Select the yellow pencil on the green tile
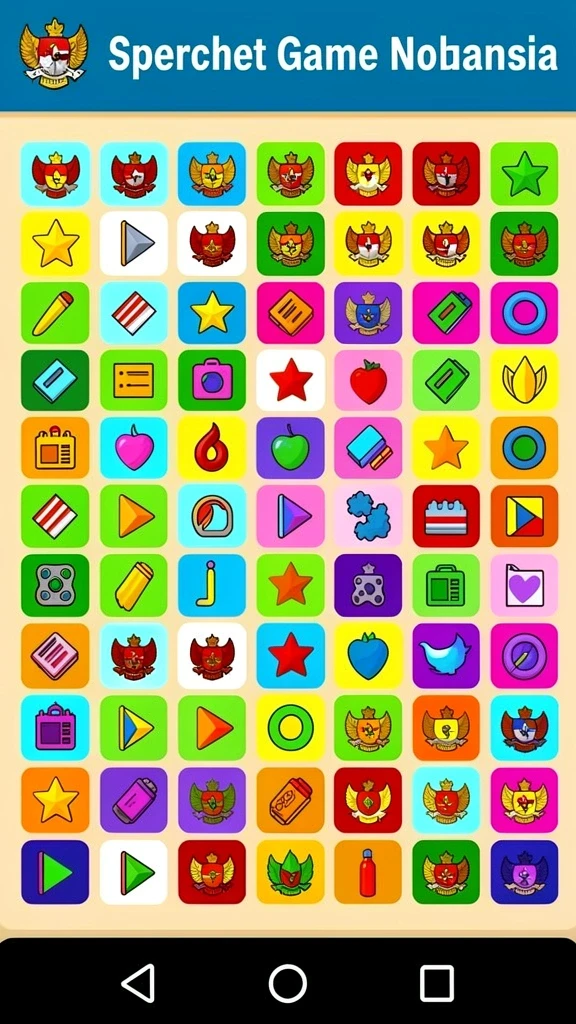 pyautogui.click(x=56, y=313)
